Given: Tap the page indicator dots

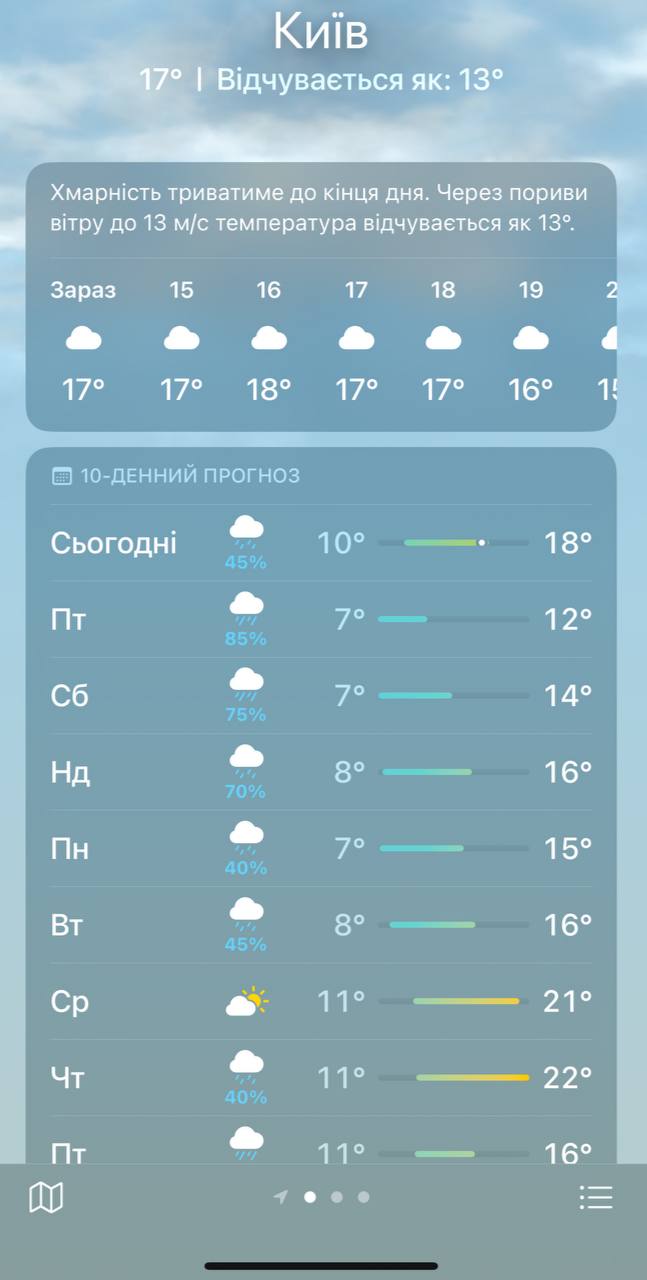Looking at the screenshot, I should (x=323, y=1197).
